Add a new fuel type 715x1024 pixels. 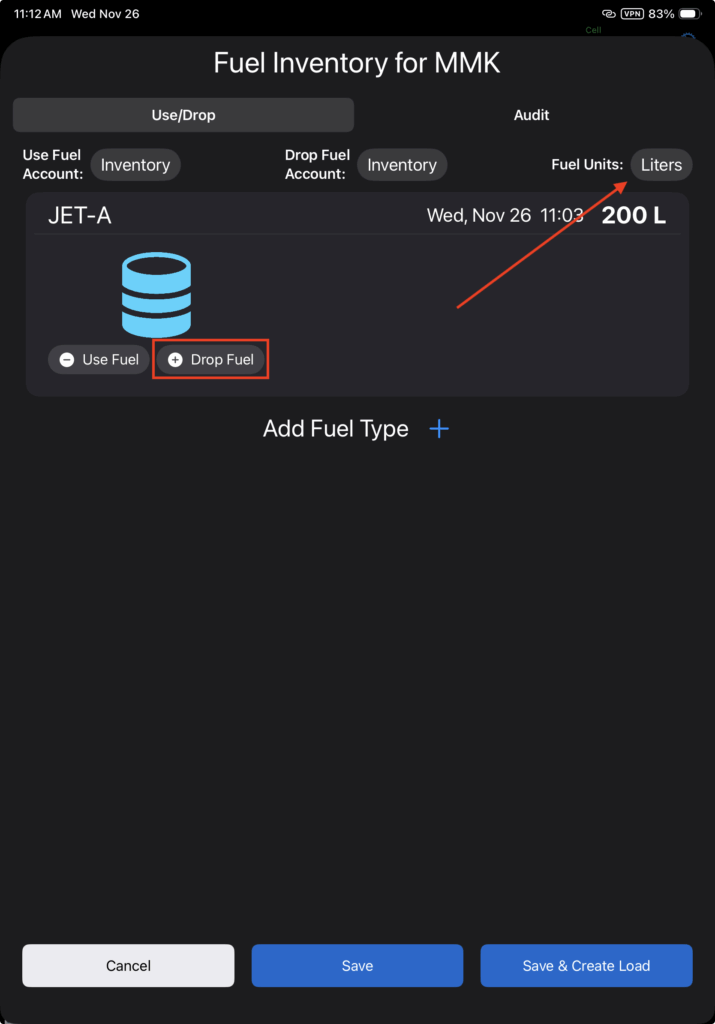tap(439, 429)
